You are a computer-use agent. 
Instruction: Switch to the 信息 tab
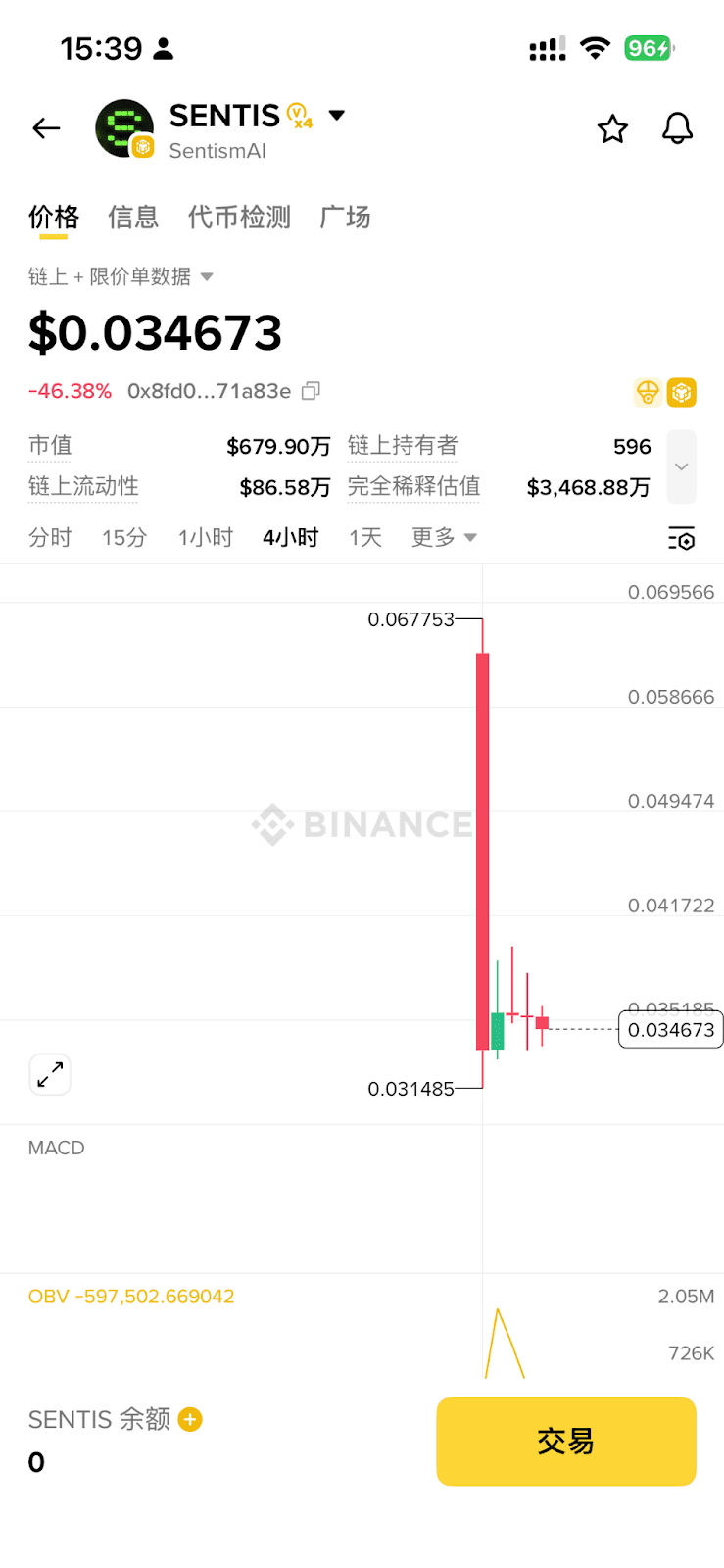coord(133,217)
